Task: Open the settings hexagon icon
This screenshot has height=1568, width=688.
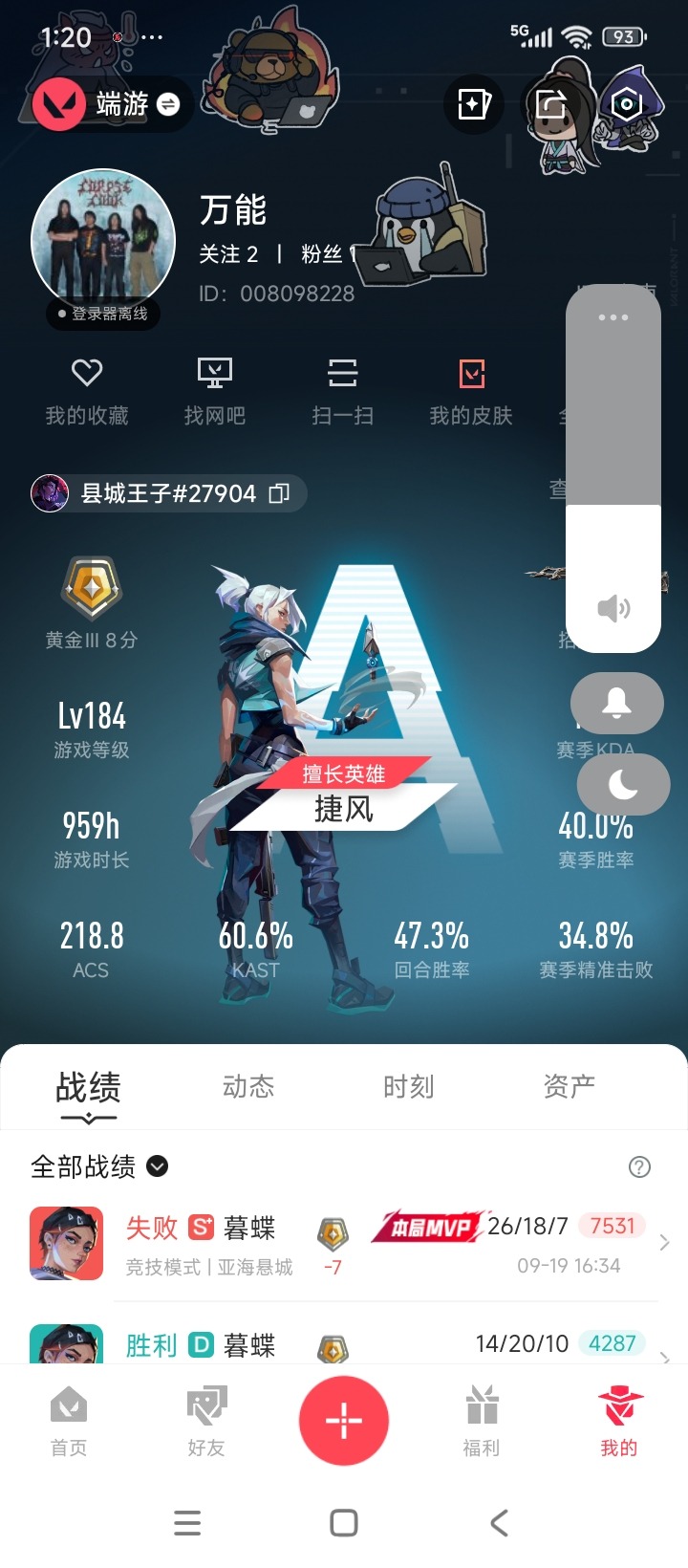Action: 626,104
